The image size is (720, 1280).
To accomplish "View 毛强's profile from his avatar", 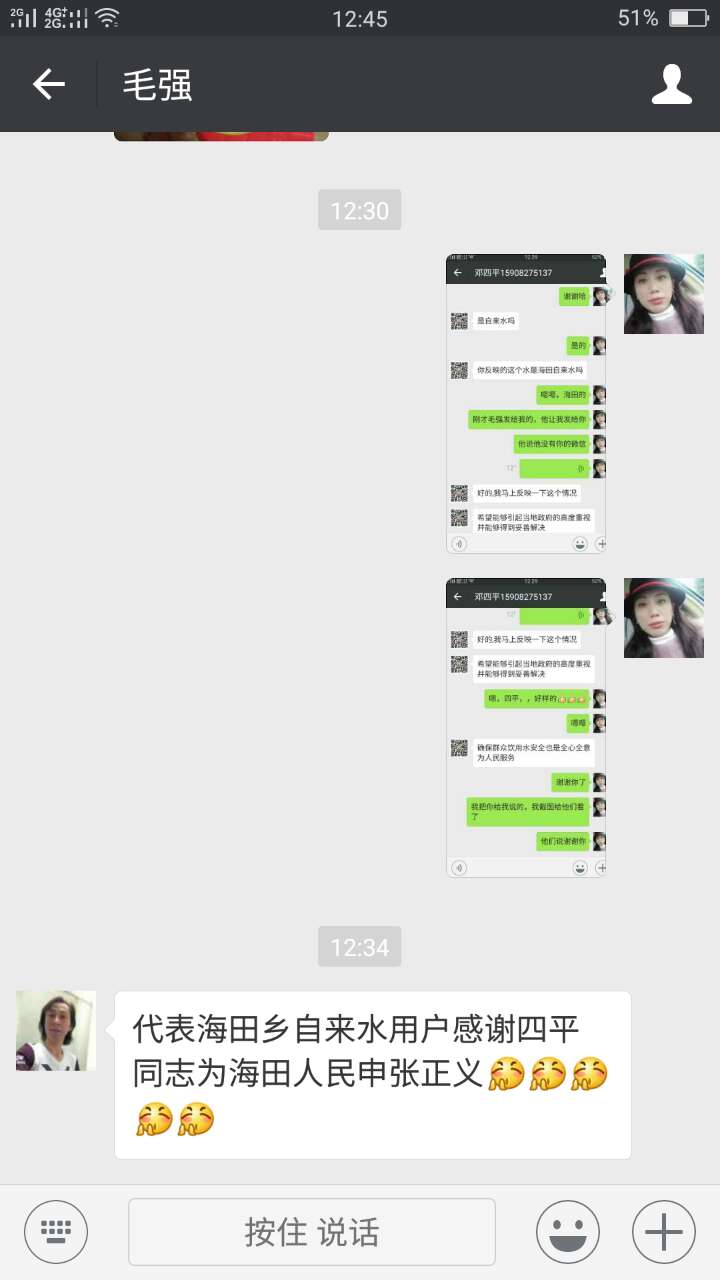I will click(56, 1031).
